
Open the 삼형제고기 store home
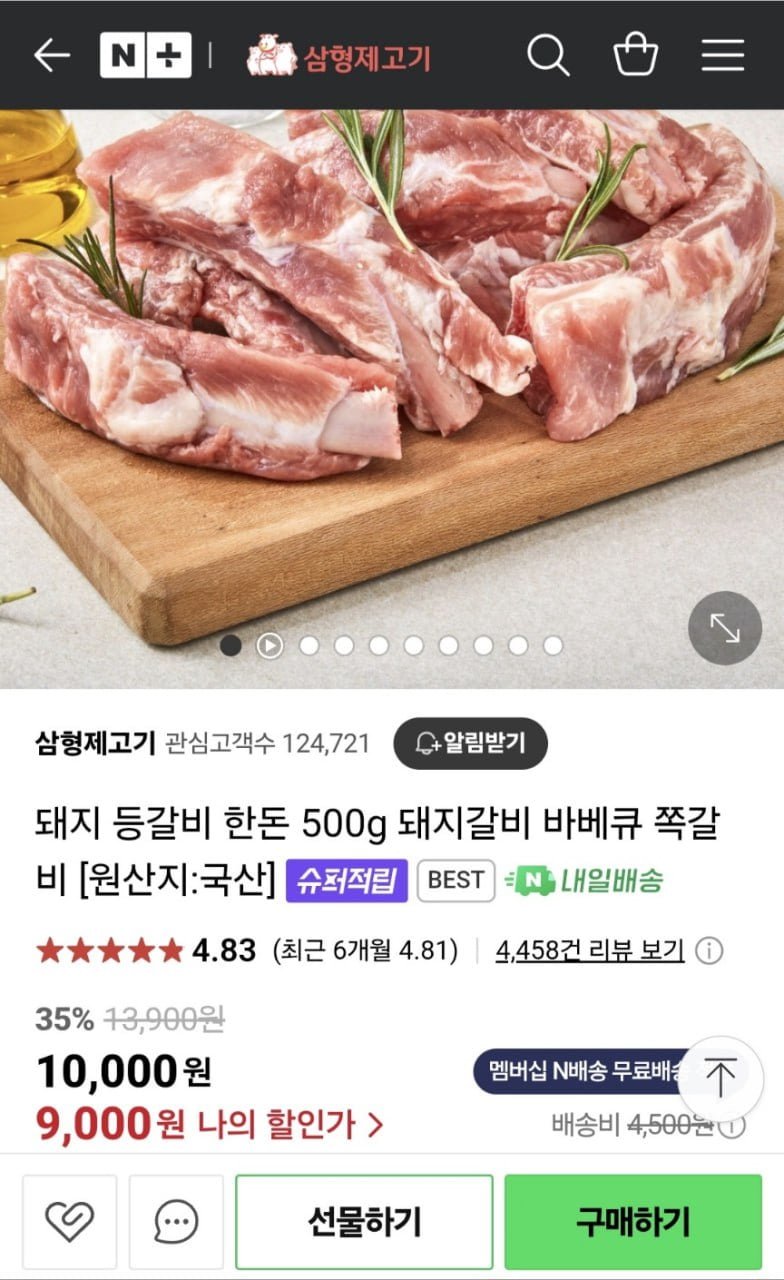(x=338, y=57)
